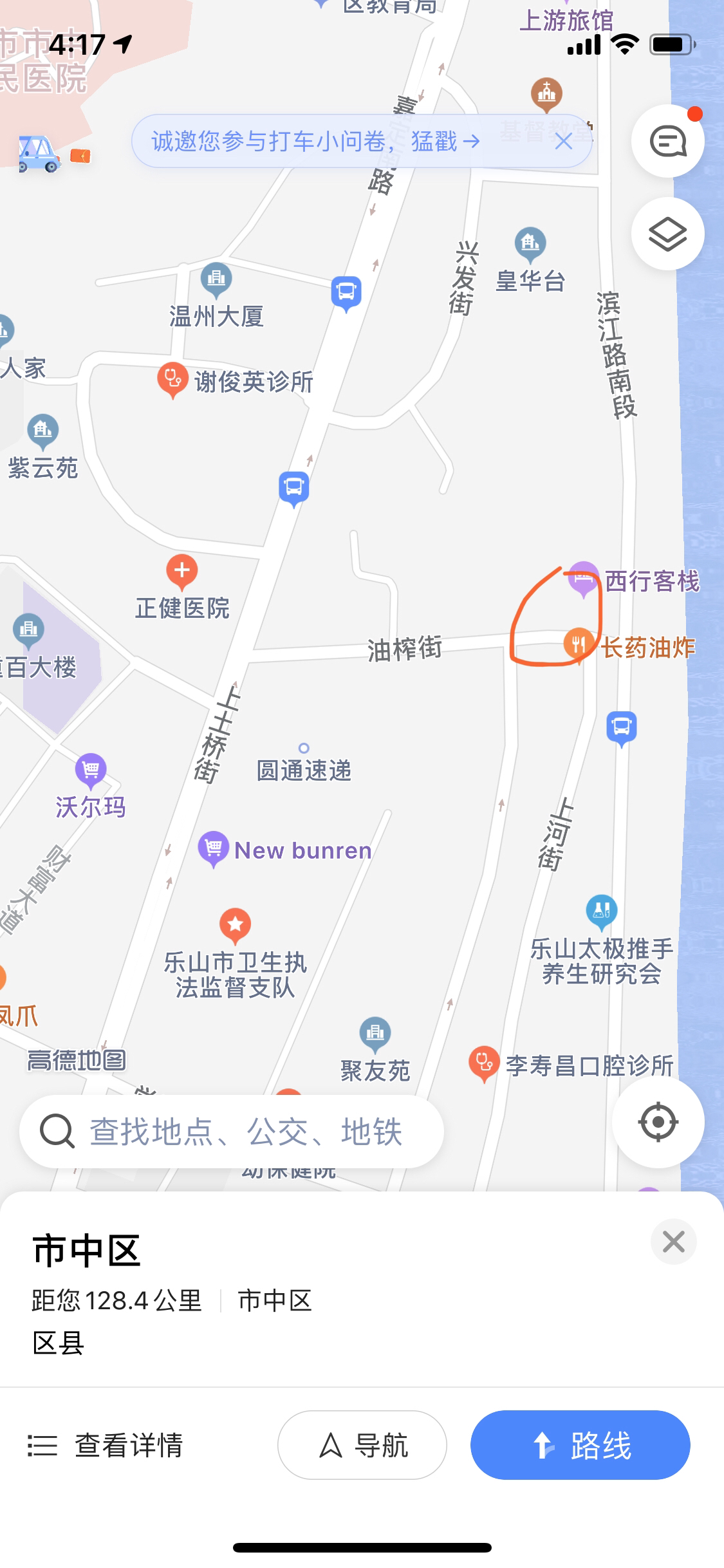Select the 长药油炸 restaurant marker
Image resolution: width=724 pixels, height=1568 pixels.
point(578,642)
